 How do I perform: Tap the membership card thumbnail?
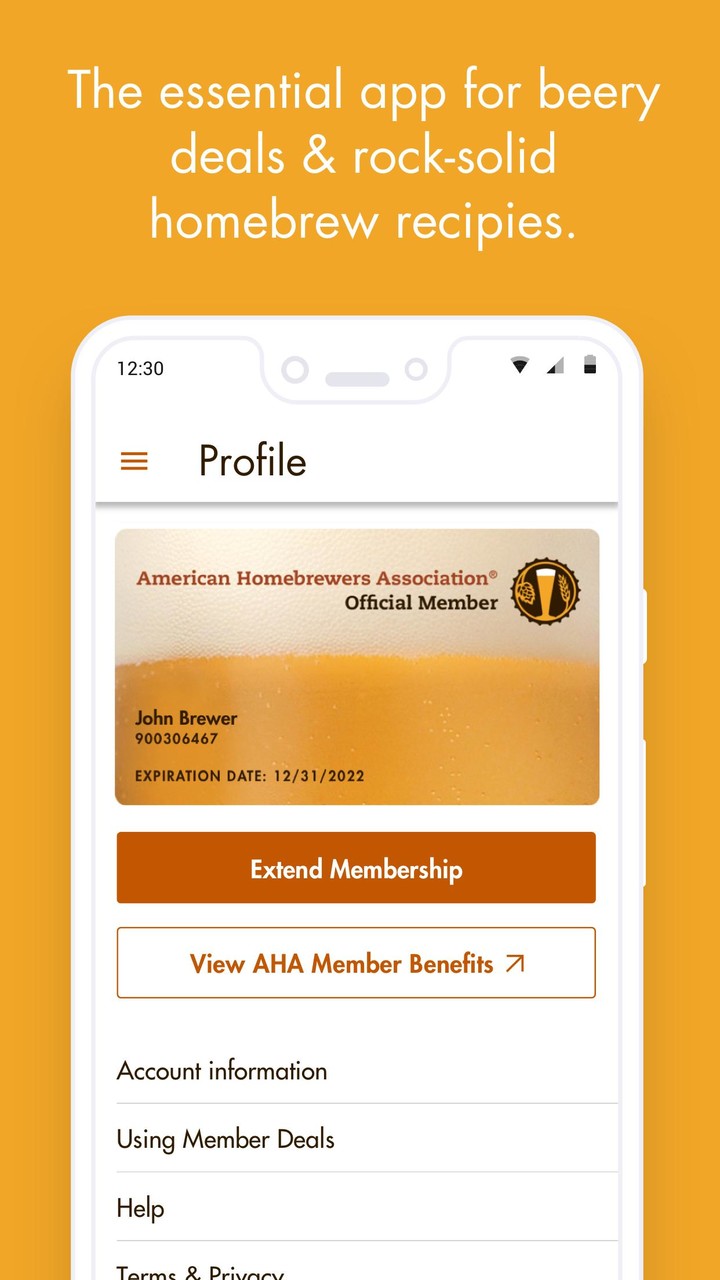(356, 665)
